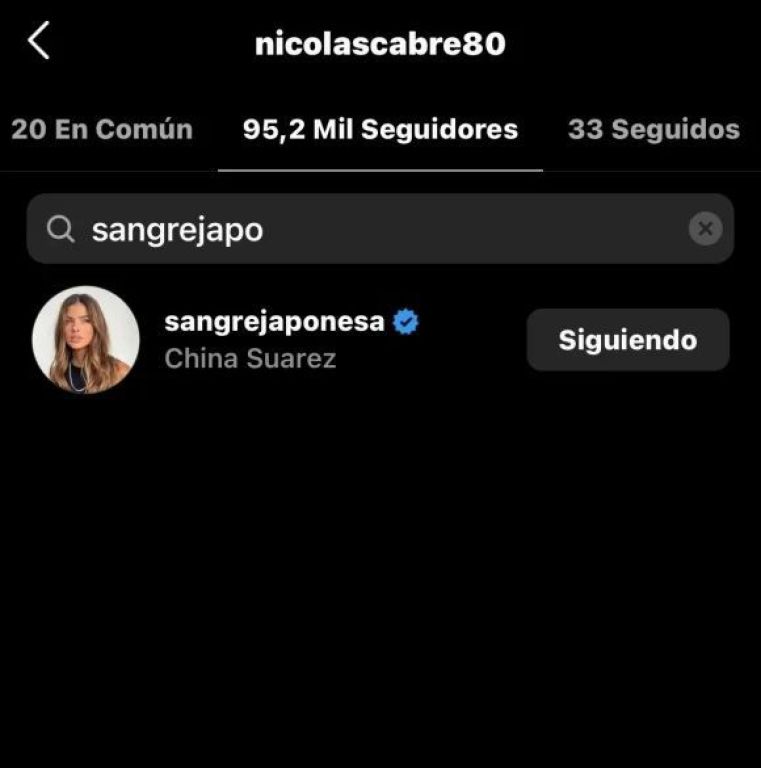Viewport: 761px width, 768px height.
Task: Switch to the 20 En Común tab
Action: tap(102, 129)
